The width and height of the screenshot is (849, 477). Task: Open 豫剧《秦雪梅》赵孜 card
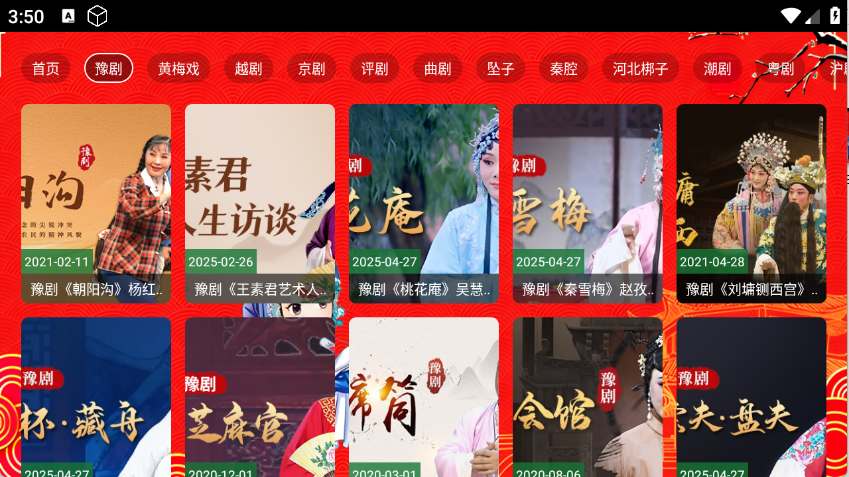588,203
